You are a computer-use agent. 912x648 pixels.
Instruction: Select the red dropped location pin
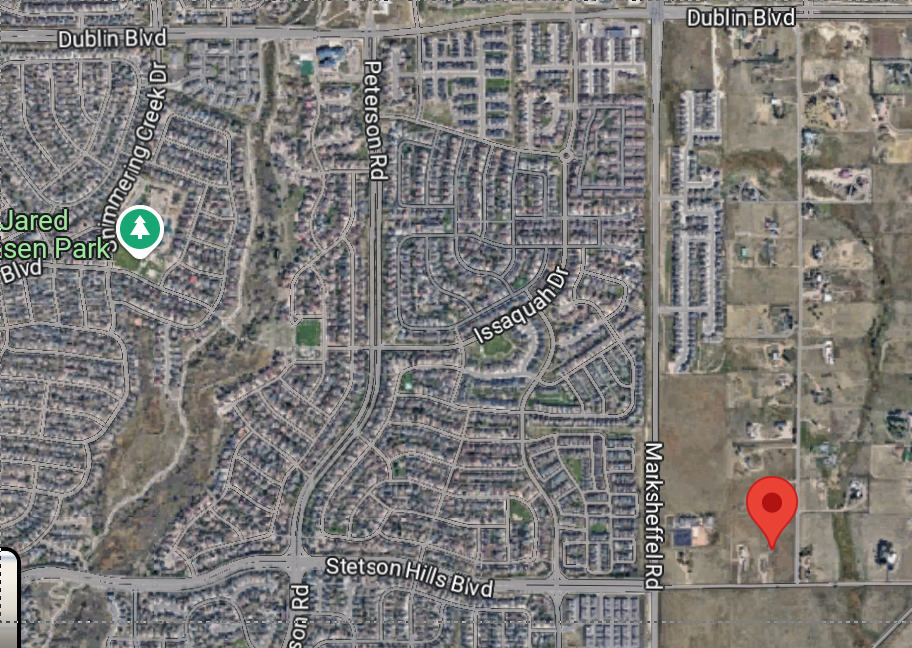point(772,504)
